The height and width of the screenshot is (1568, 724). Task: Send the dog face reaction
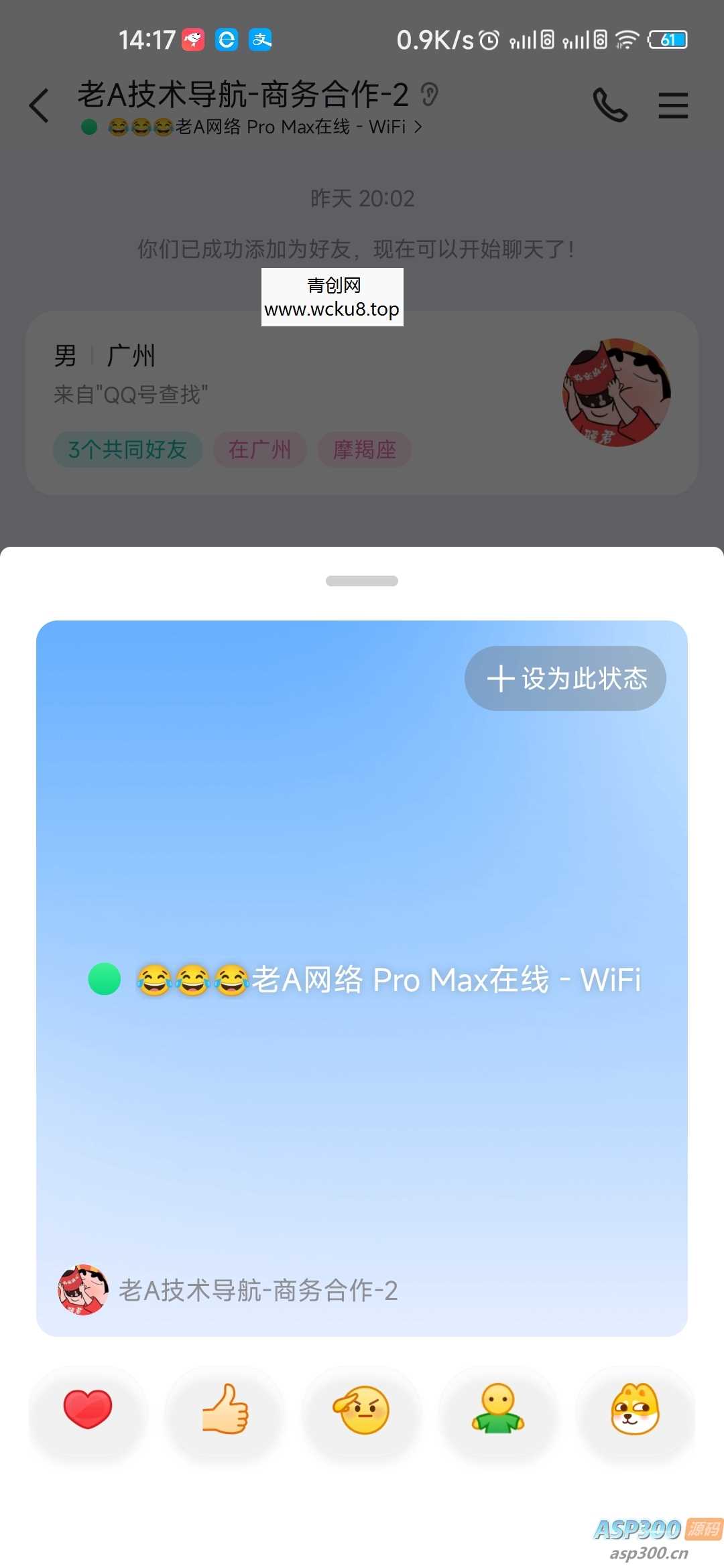coord(635,1409)
